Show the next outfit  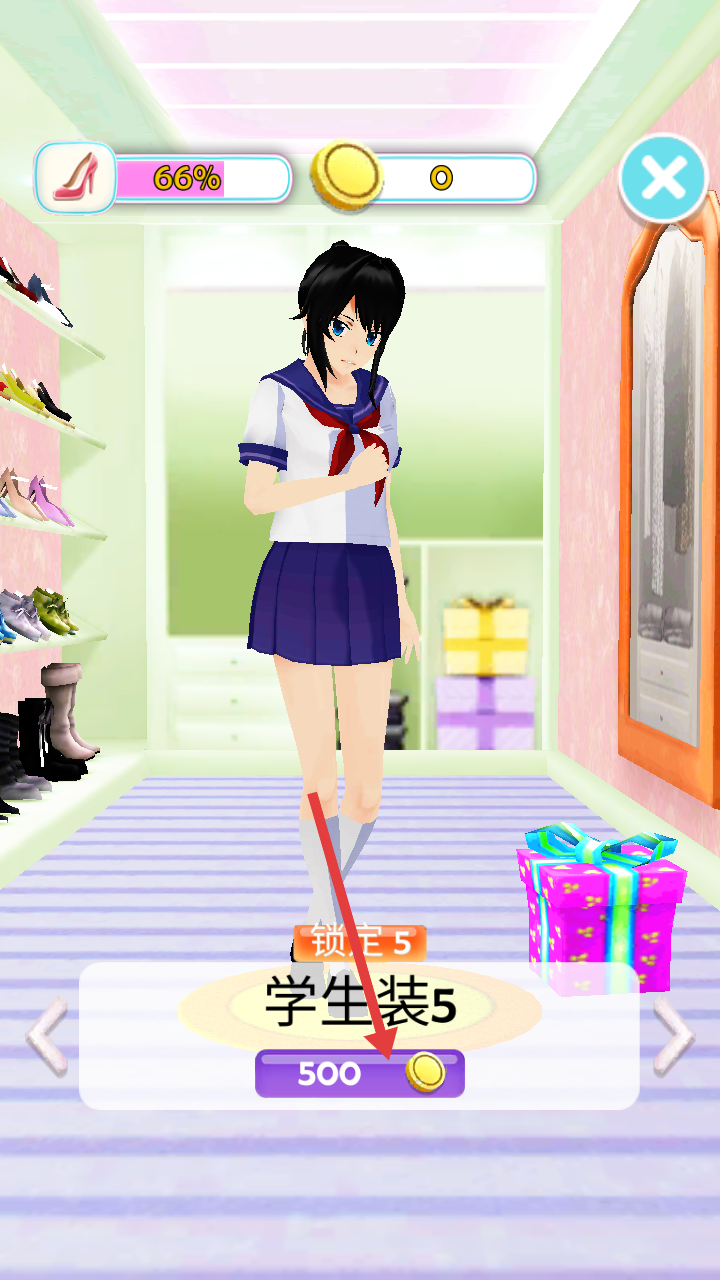click(x=673, y=1036)
